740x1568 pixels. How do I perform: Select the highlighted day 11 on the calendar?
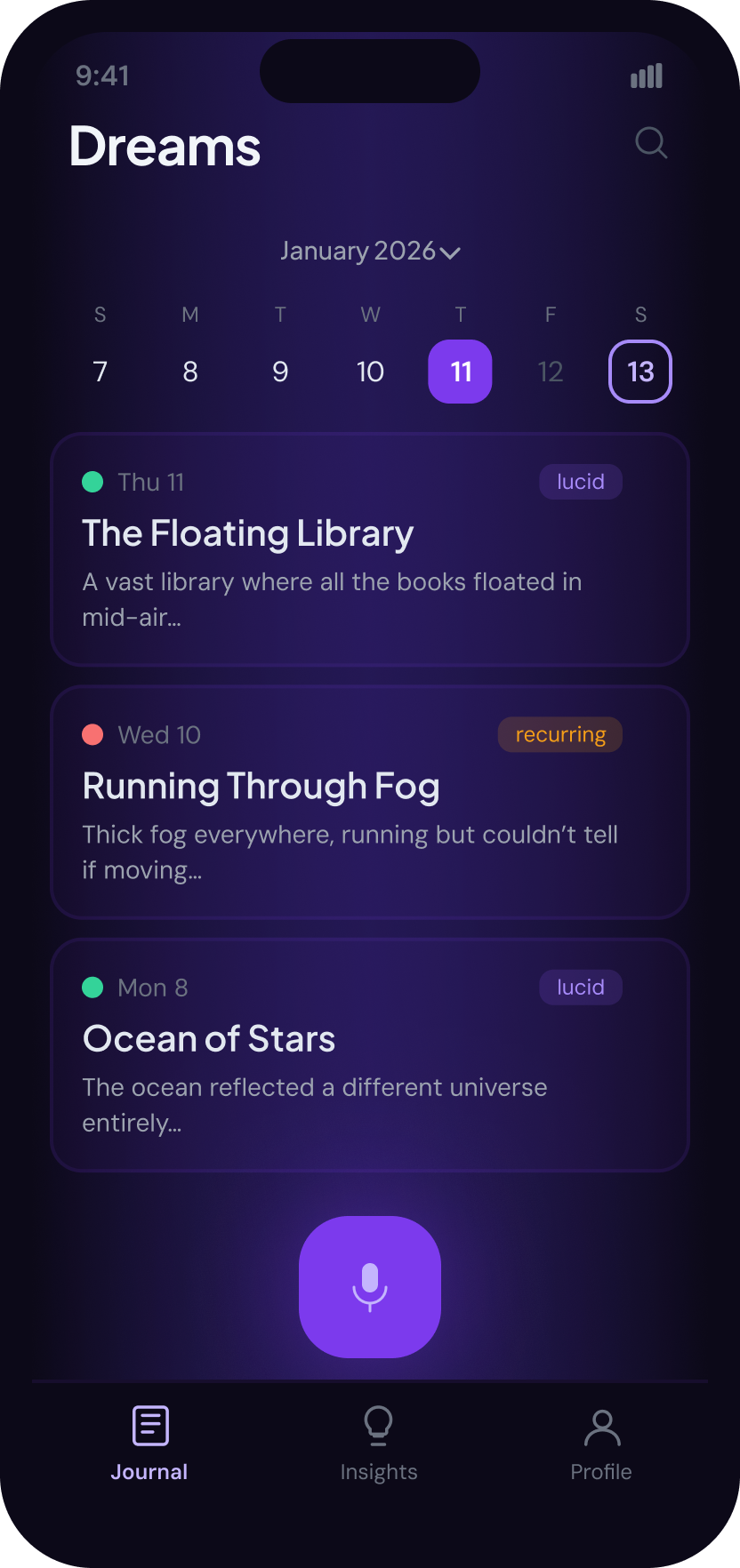(x=460, y=372)
